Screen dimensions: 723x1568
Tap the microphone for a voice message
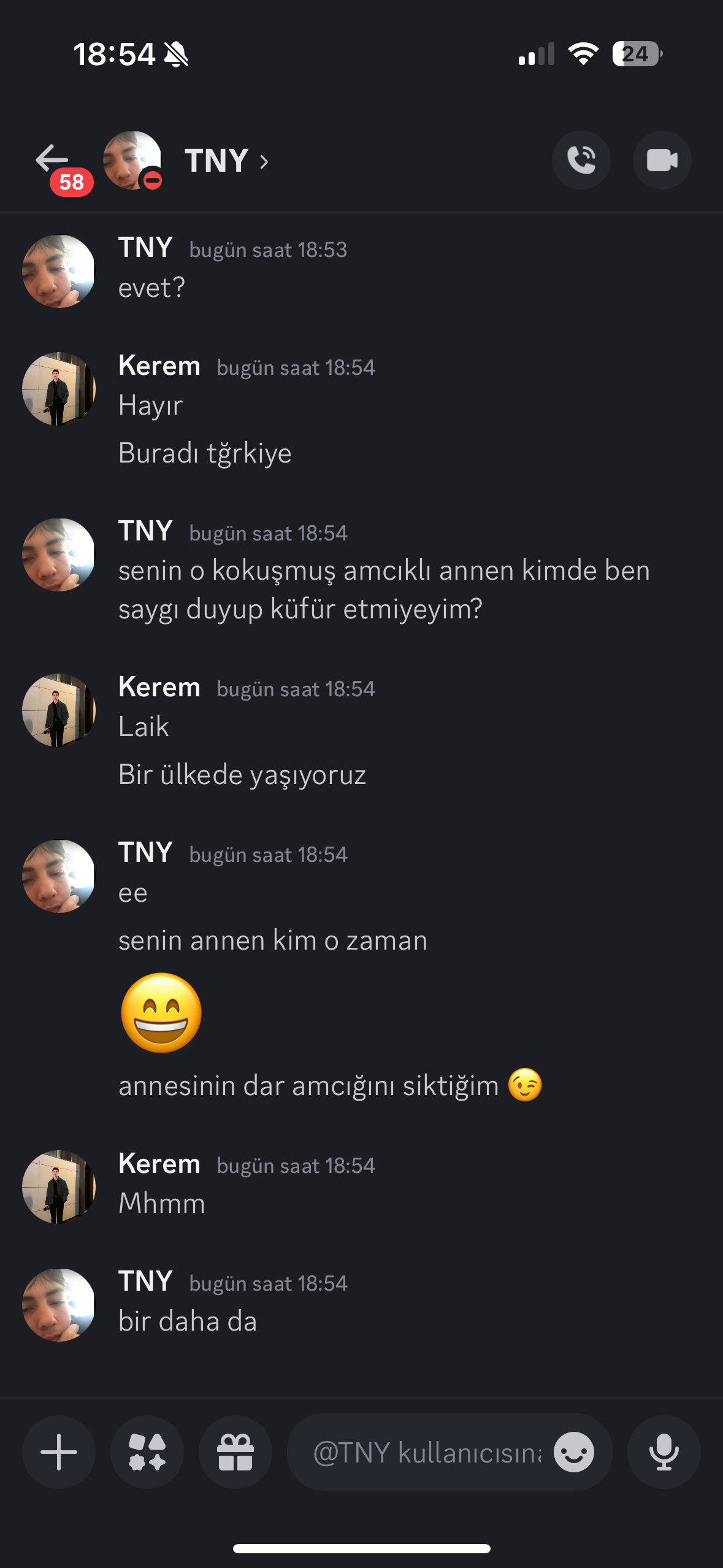click(664, 1452)
